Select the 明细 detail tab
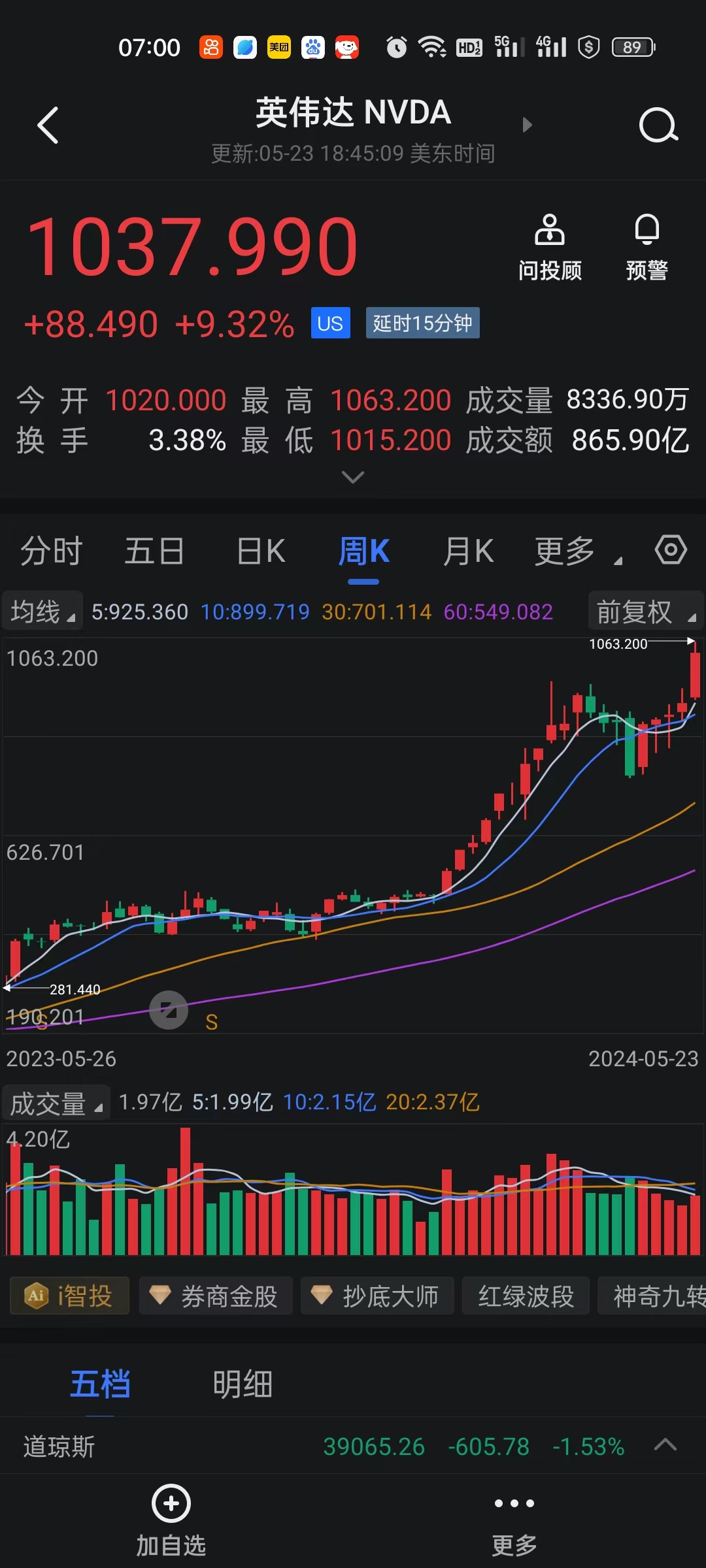The width and height of the screenshot is (706, 1568). 241,1383
